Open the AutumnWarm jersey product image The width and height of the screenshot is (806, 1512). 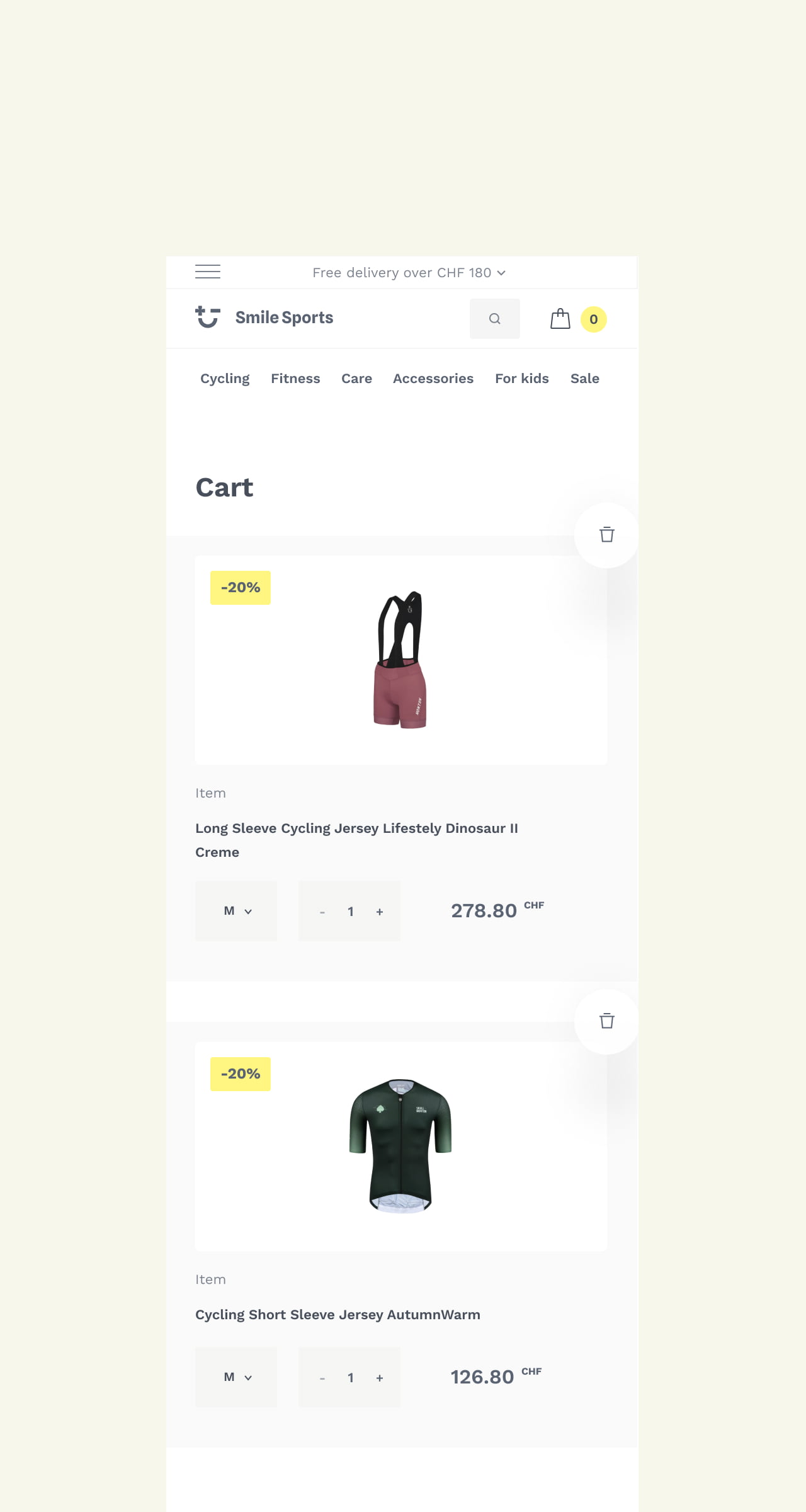pyautogui.click(x=401, y=1146)
